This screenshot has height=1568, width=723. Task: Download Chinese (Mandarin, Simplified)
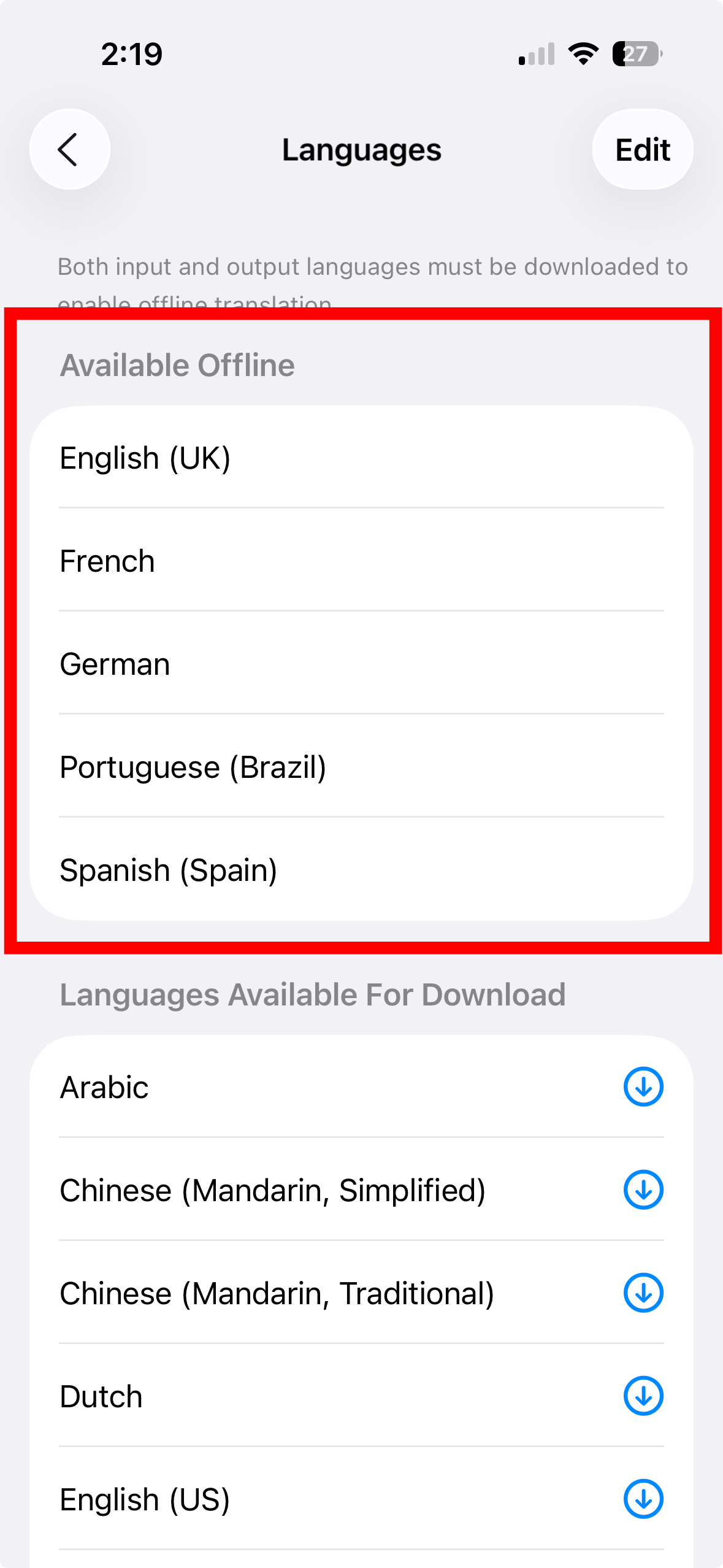[x=643, y=1189]
